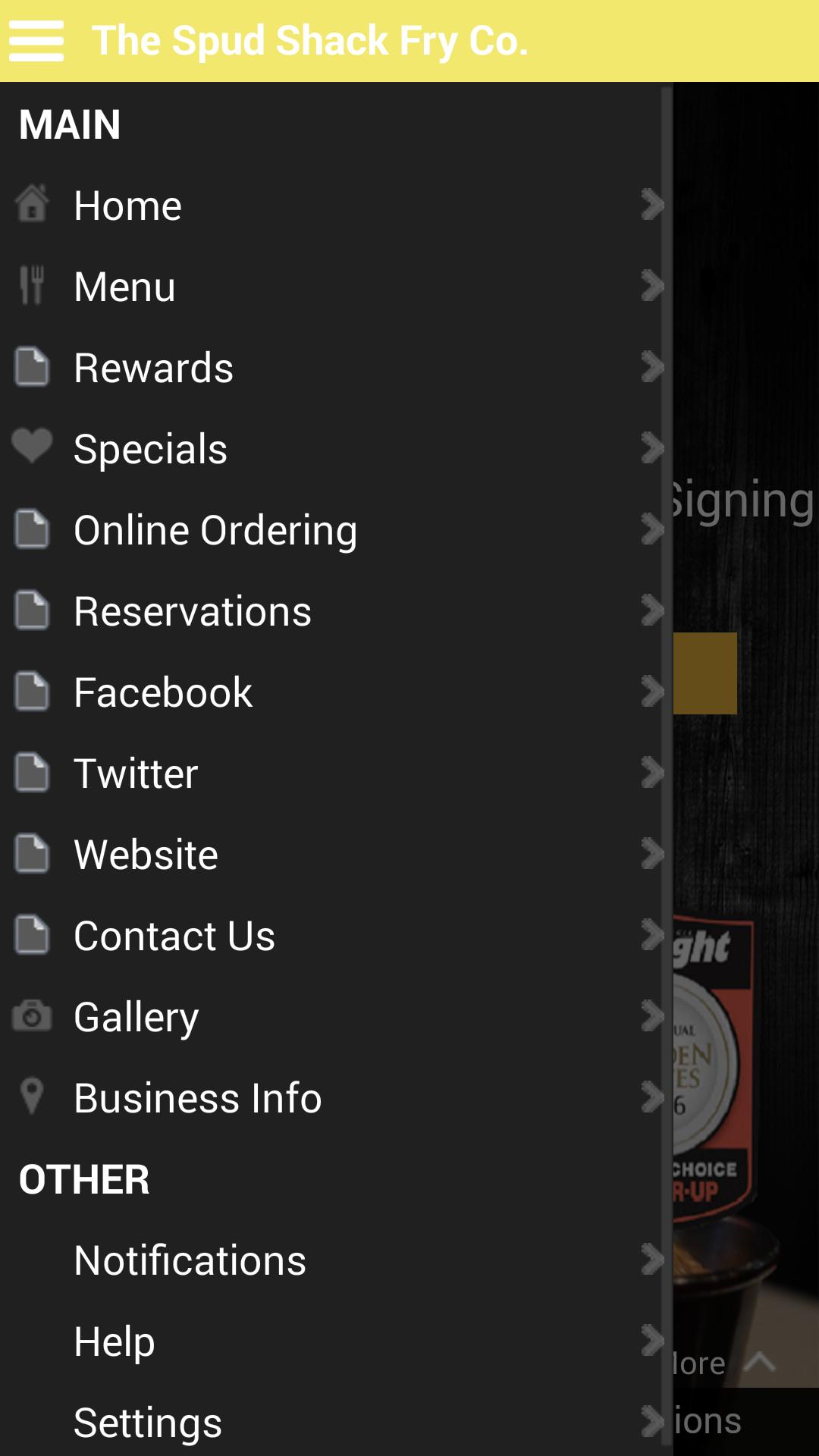The height and width of the screenshot is (1456, 819).
Task: Get Help from the drawer
Action: click(334, 1341)
